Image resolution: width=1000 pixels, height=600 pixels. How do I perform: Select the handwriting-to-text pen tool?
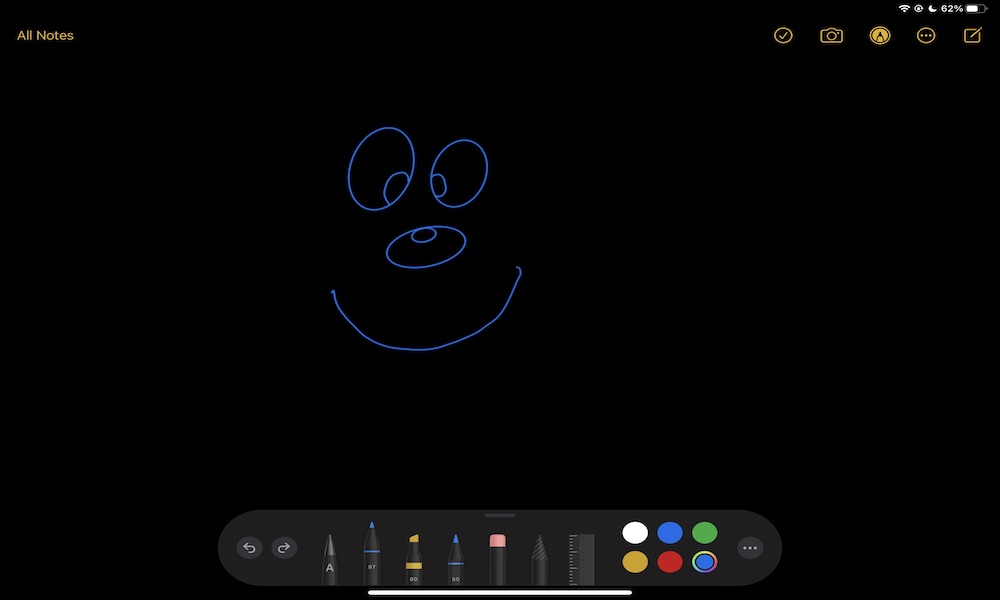pyautogui.click(x=329, y=561)
